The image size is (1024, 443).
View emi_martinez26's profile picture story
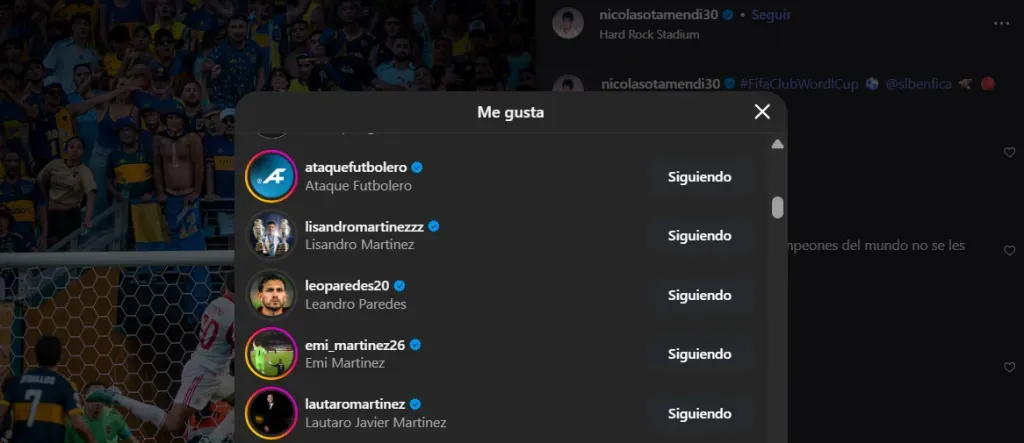pos(271,354)
